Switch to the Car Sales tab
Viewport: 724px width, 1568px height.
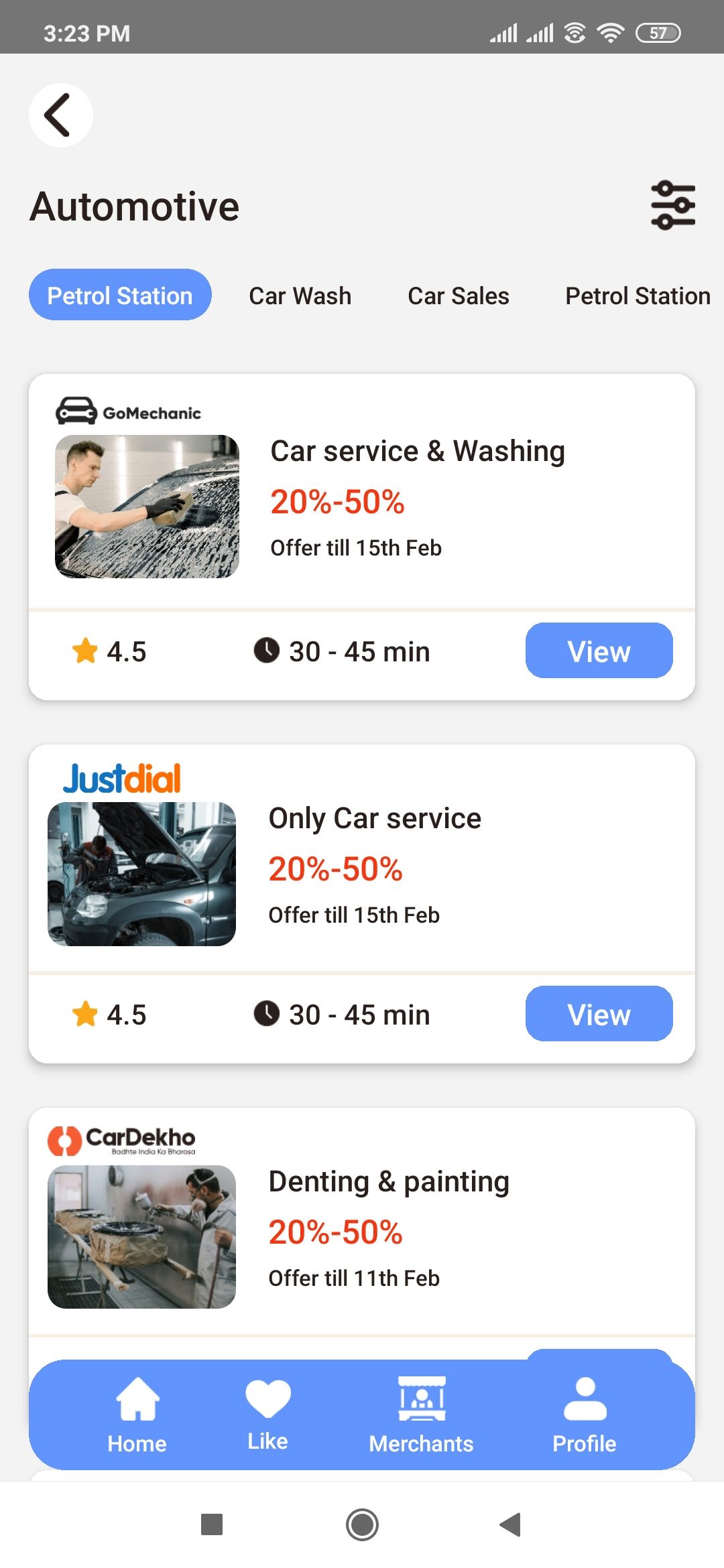(x=458, y=296)
